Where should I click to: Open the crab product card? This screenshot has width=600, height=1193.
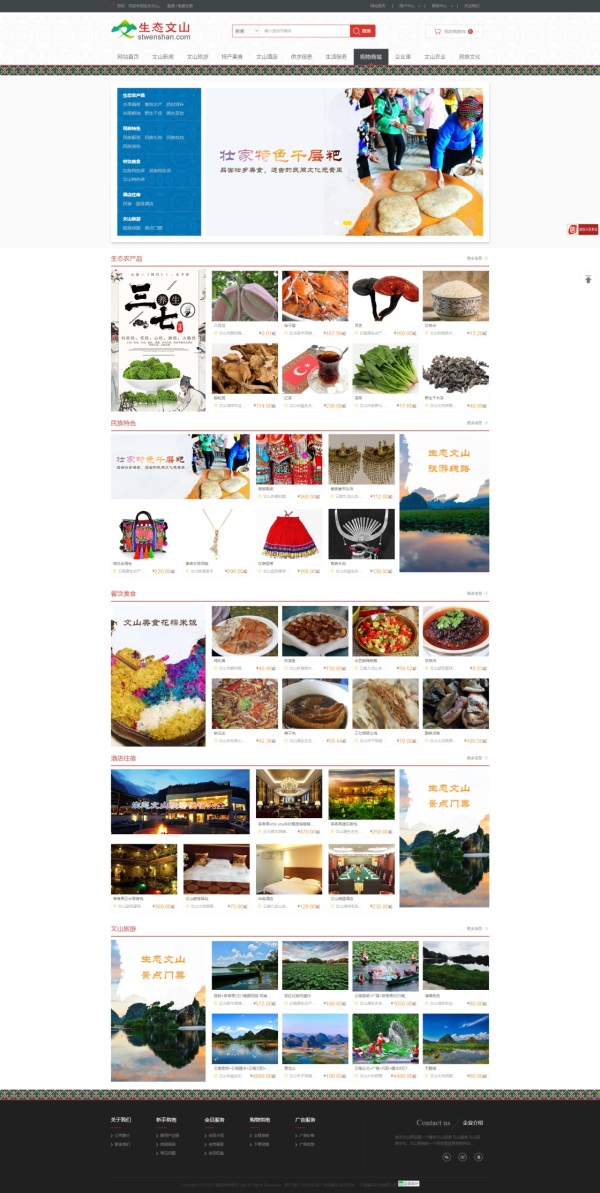tap(315, 296)
